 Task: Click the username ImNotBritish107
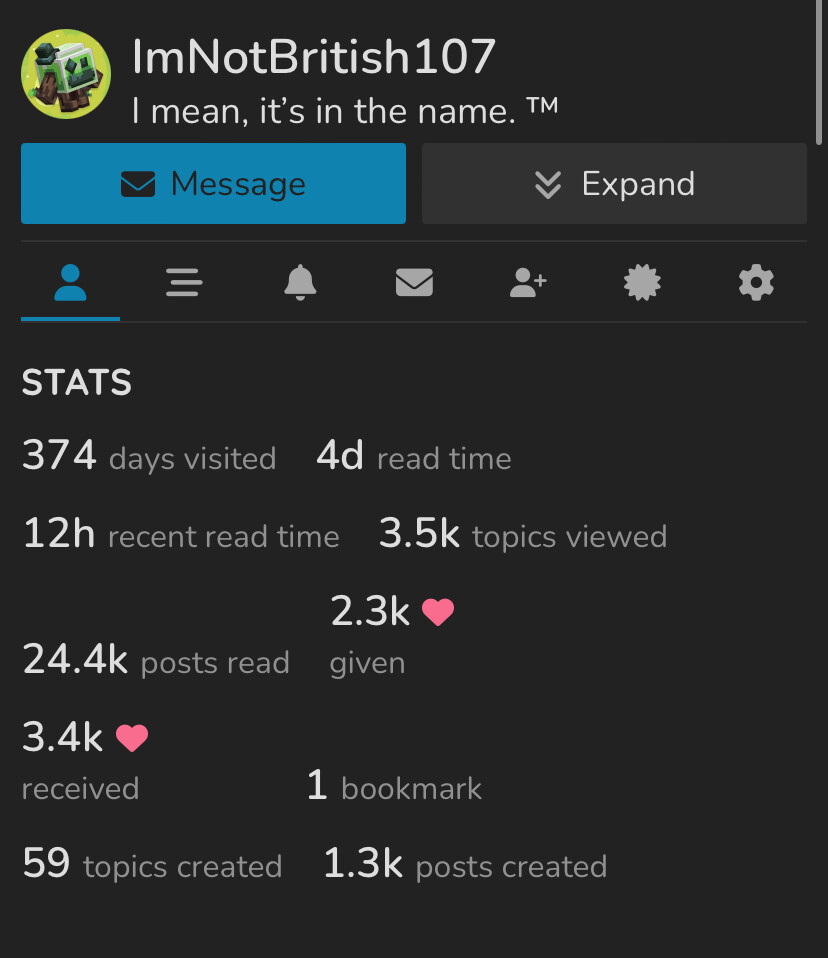click(x=313, y=57)
